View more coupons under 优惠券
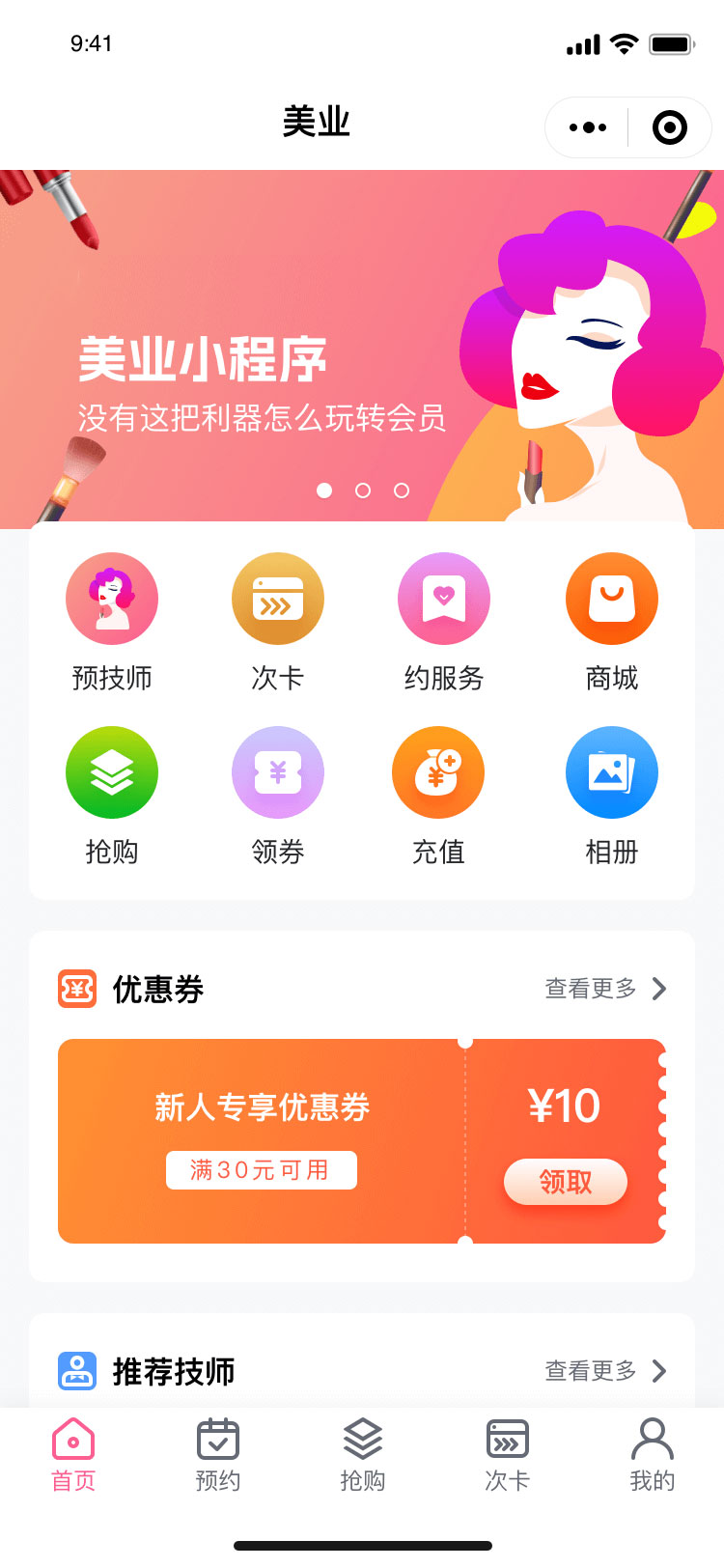 click(605, 989)
